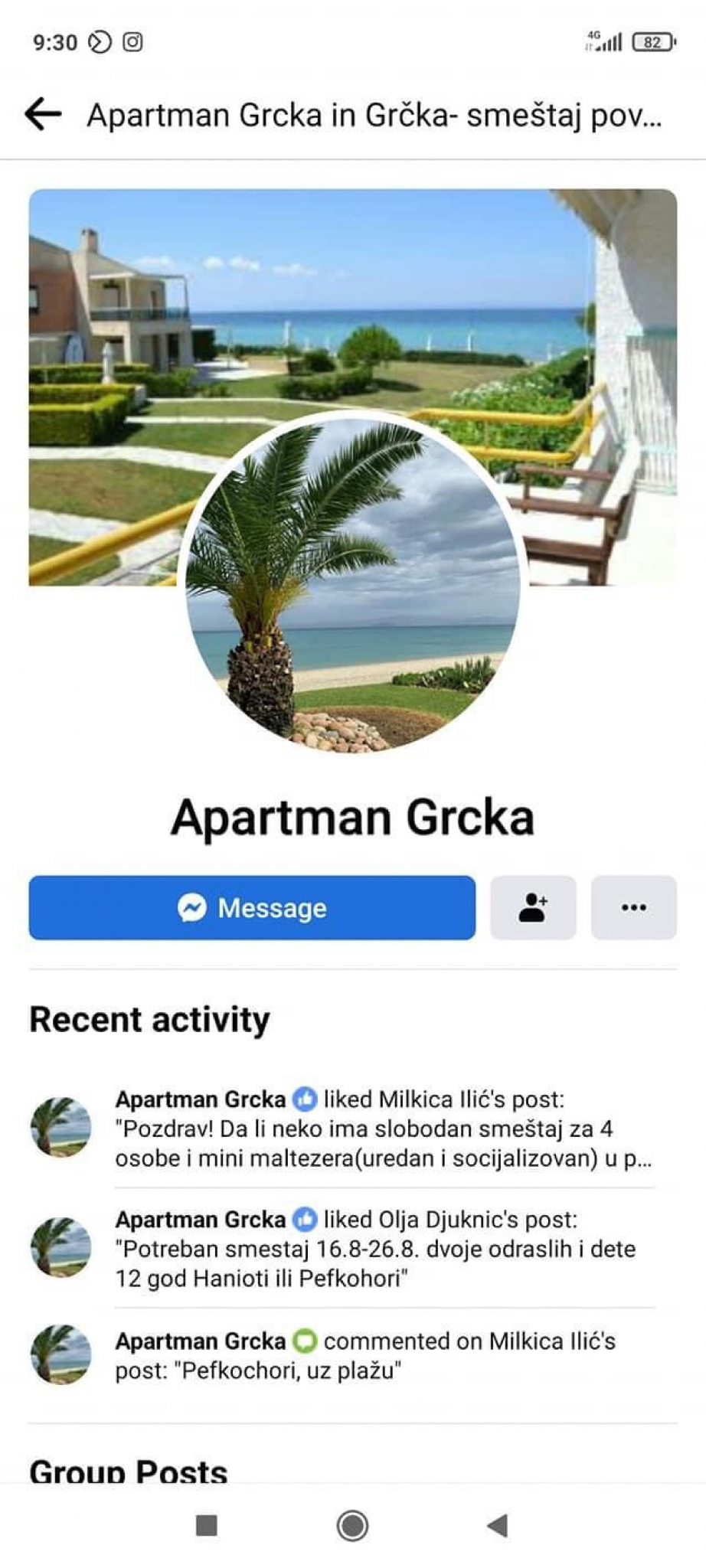
Task: Tap the back arrow to leave the profile
Action: [x=43, y=113]
